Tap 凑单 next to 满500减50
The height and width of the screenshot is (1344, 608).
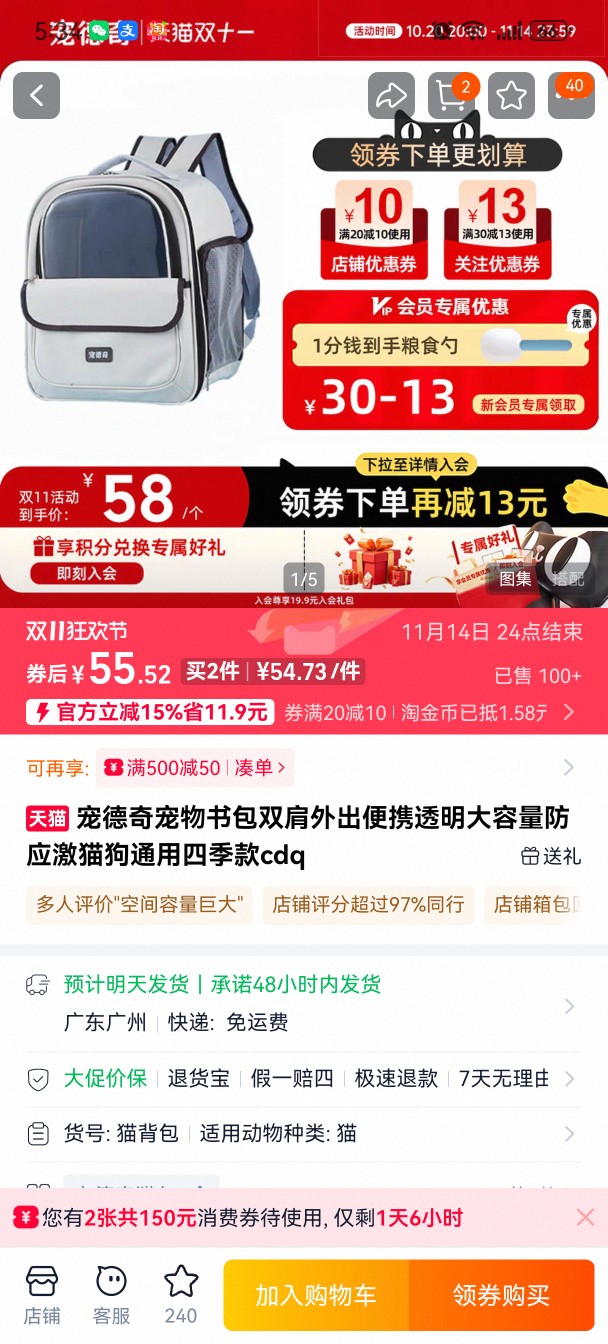coord(260,767)
